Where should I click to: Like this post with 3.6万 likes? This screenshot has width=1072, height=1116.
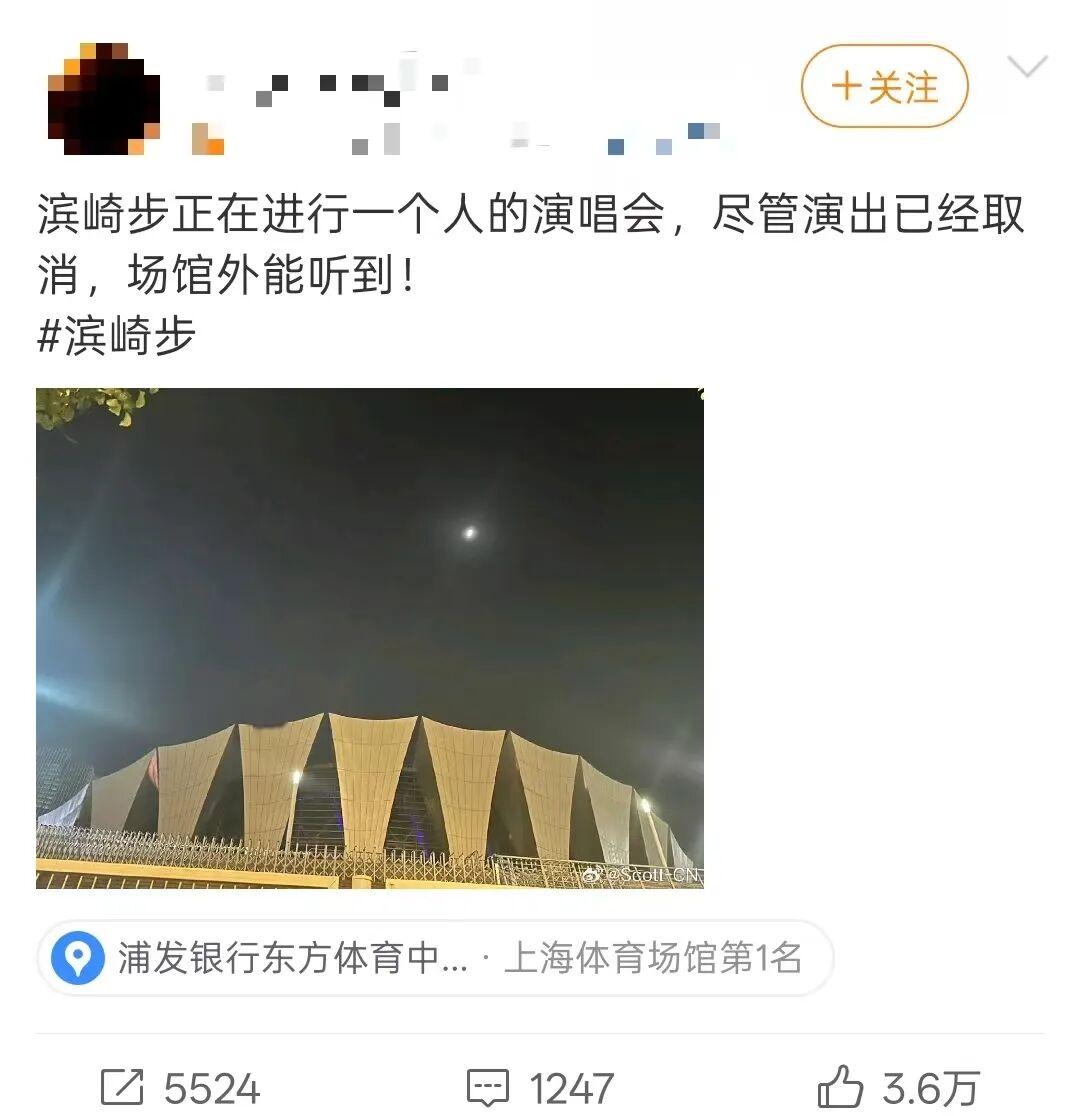click(897, 1088)
